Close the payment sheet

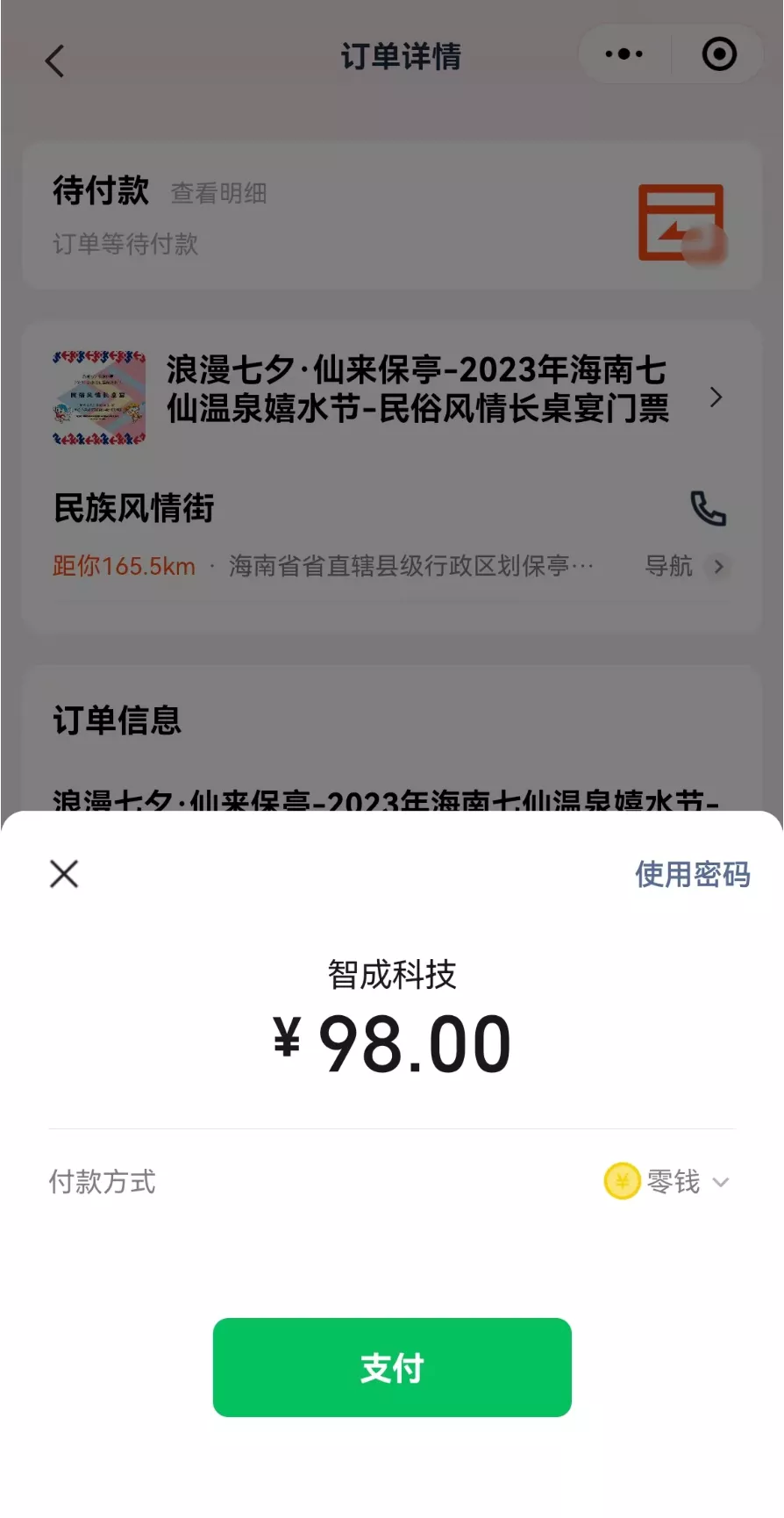tap(64, 874)
